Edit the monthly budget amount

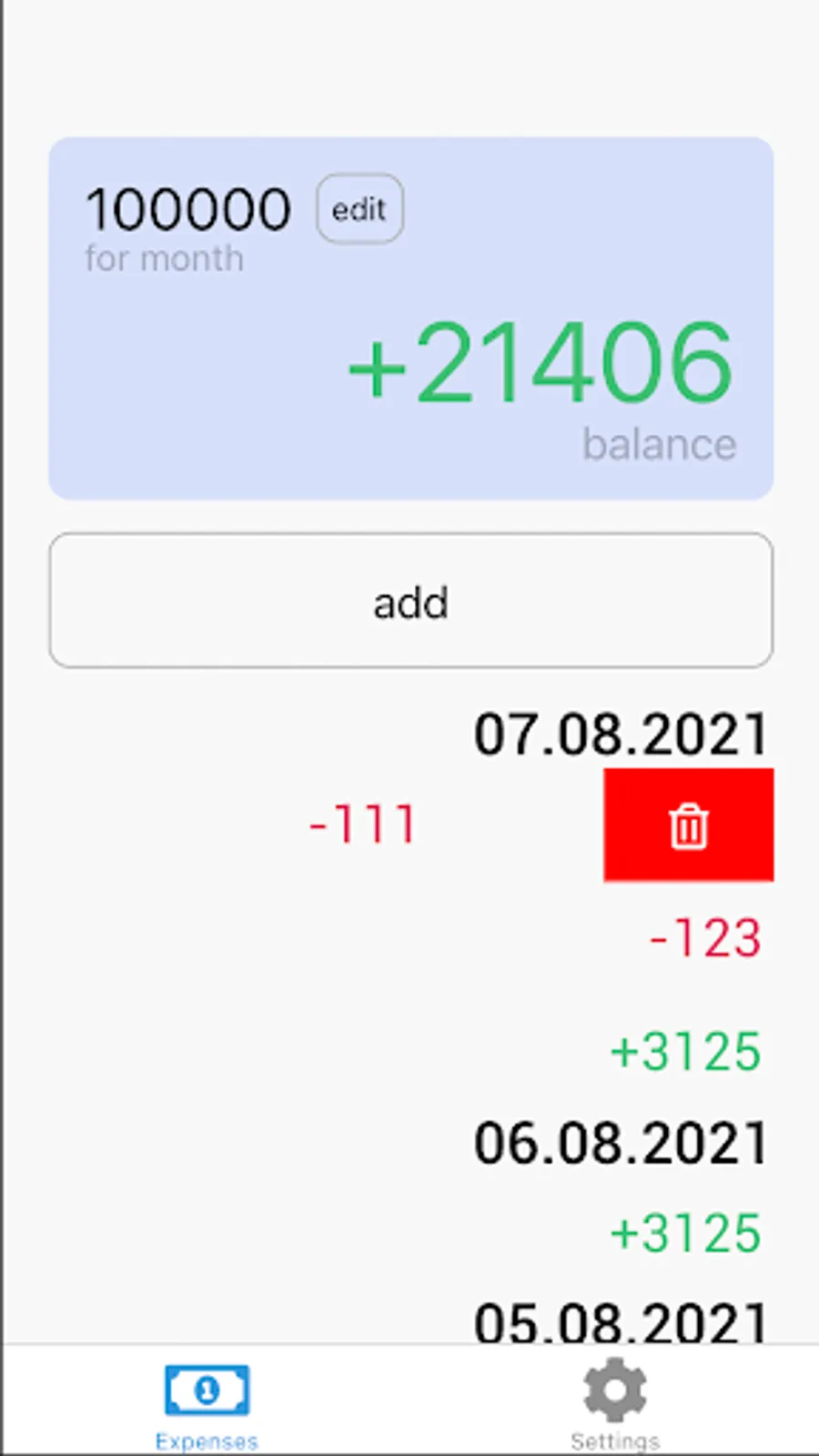click(359, 209)
